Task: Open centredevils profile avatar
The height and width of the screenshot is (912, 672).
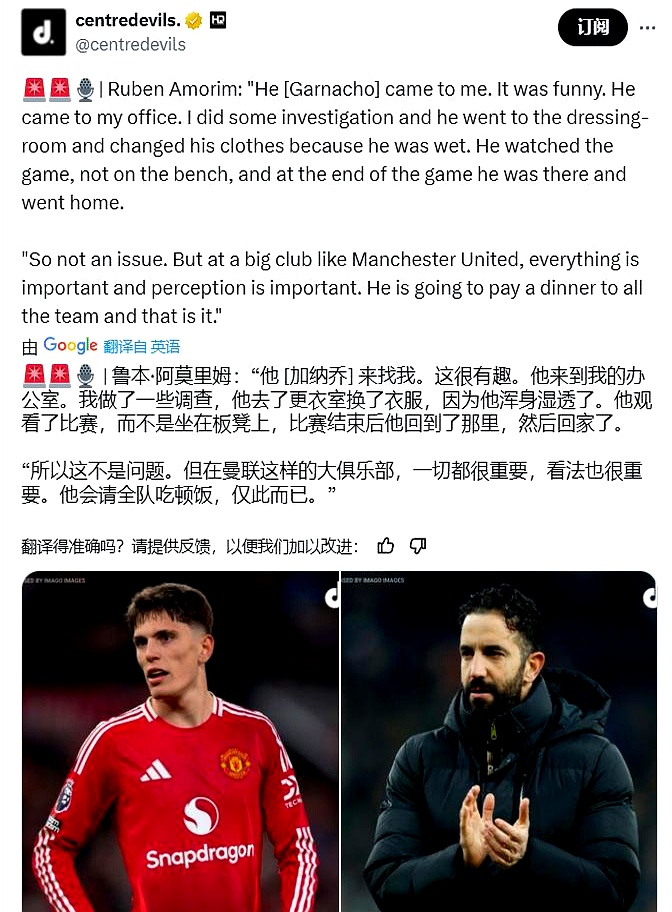Action: pos(43,31)
